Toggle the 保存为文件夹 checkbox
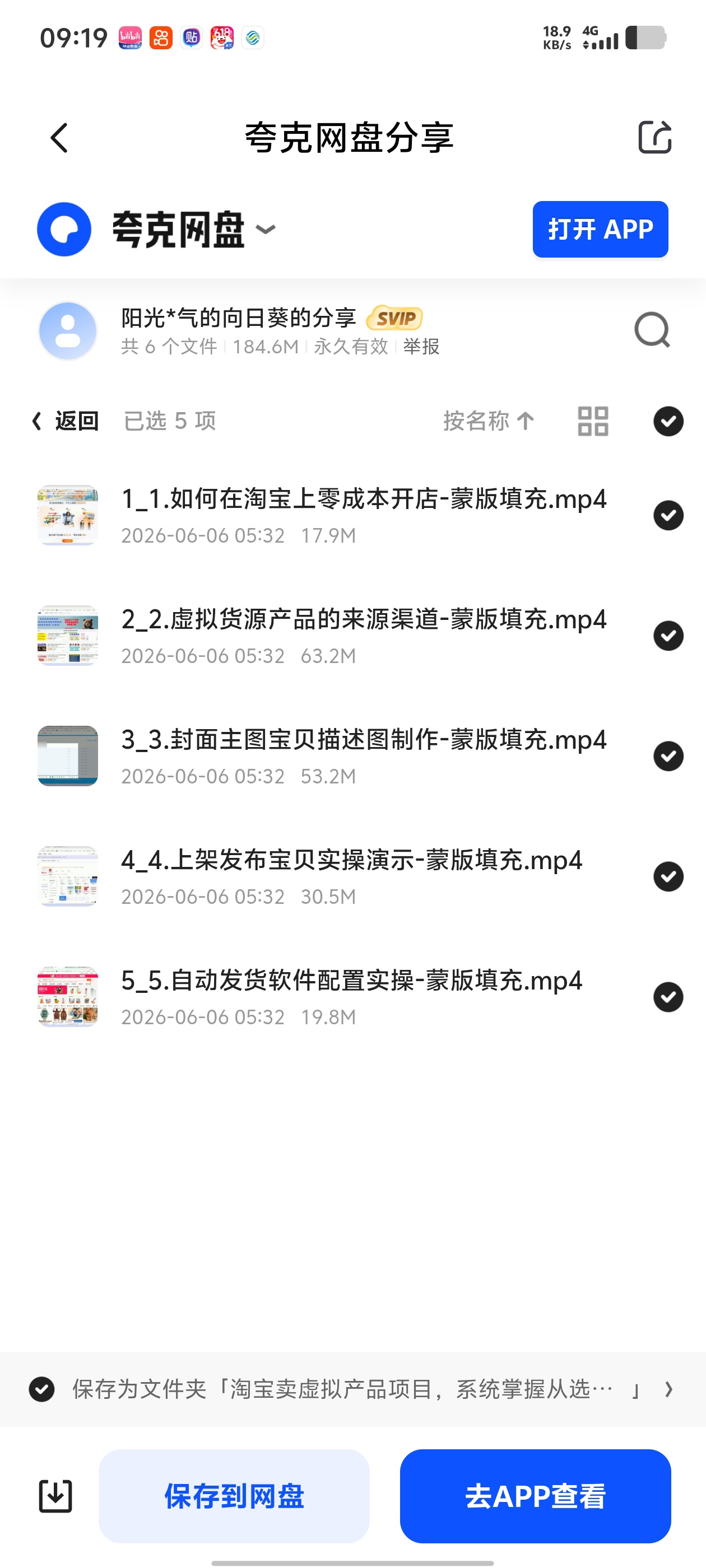Viewport: 706px width, 1568px height. pyautogui.click(x=42, y=1390)
